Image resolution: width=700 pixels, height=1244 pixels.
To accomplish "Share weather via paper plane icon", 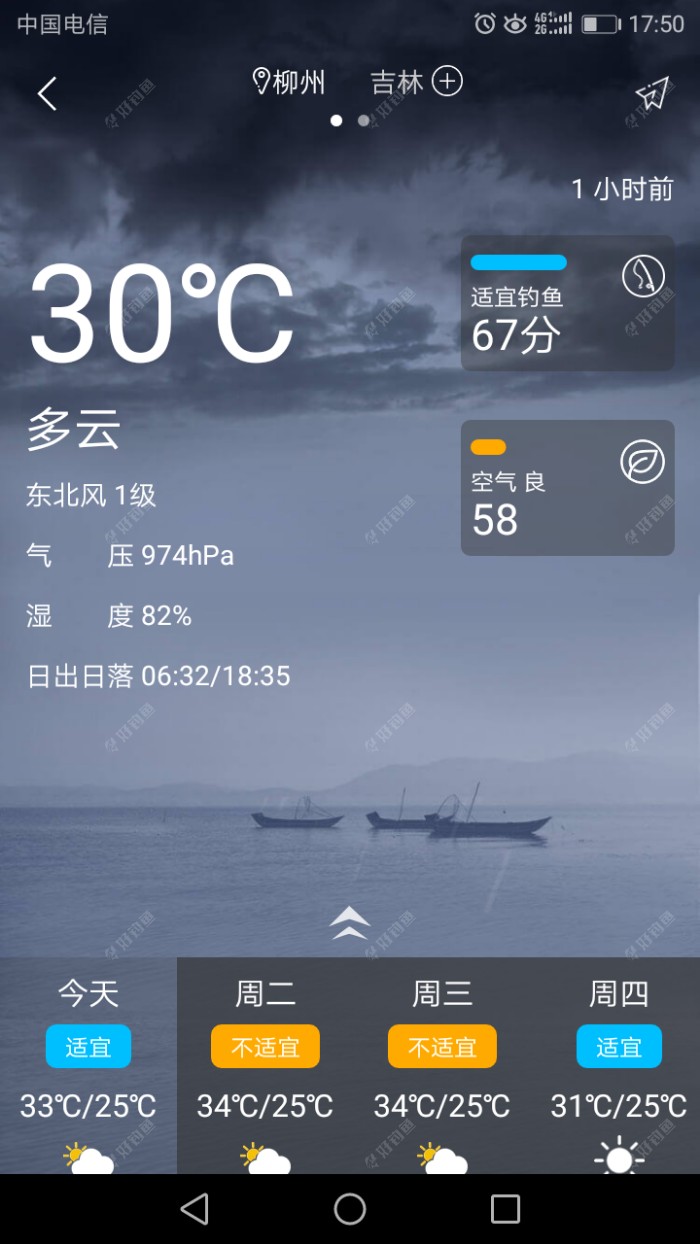I will coord(651,94).
